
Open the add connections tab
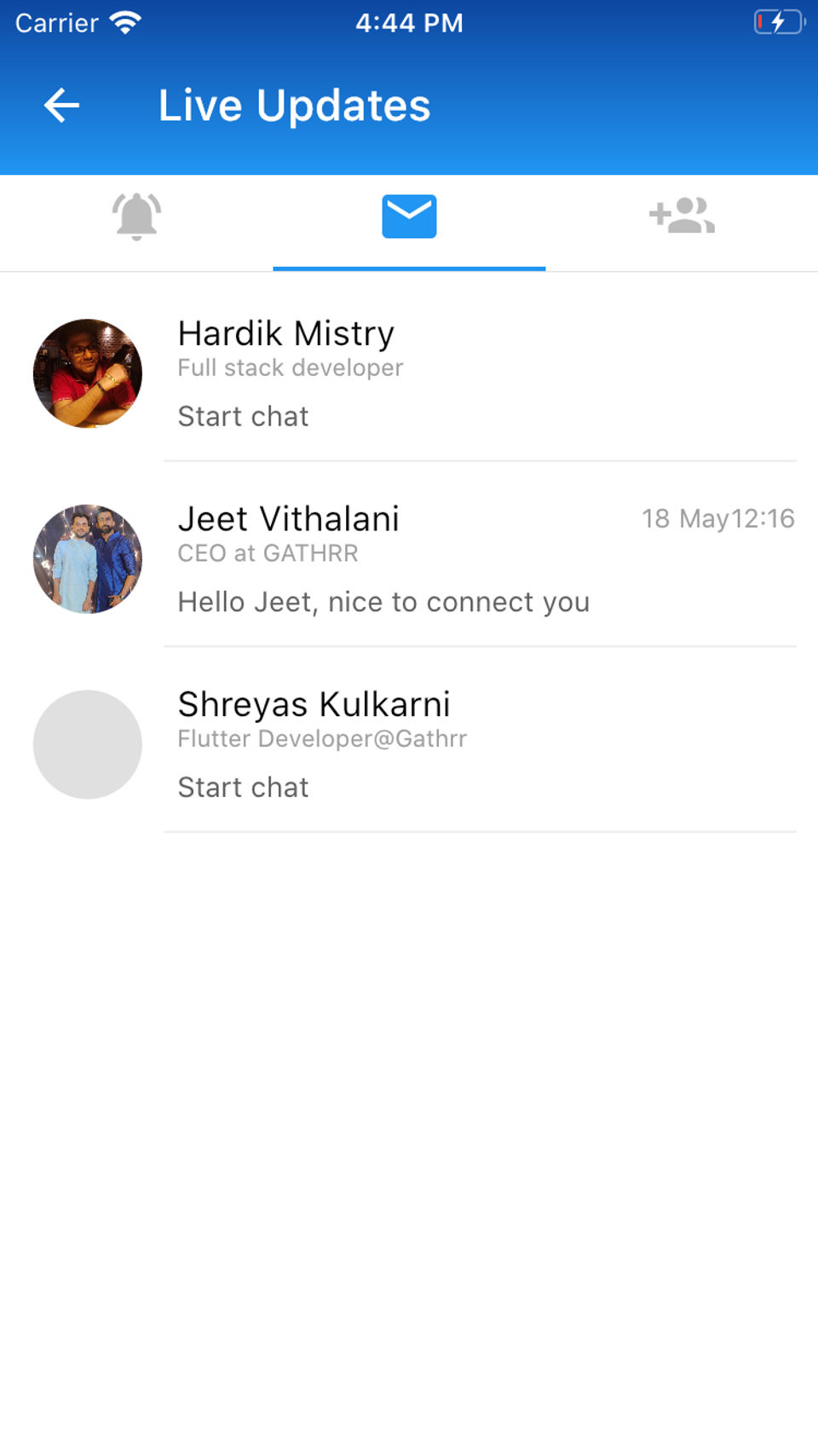click(682, 217)
